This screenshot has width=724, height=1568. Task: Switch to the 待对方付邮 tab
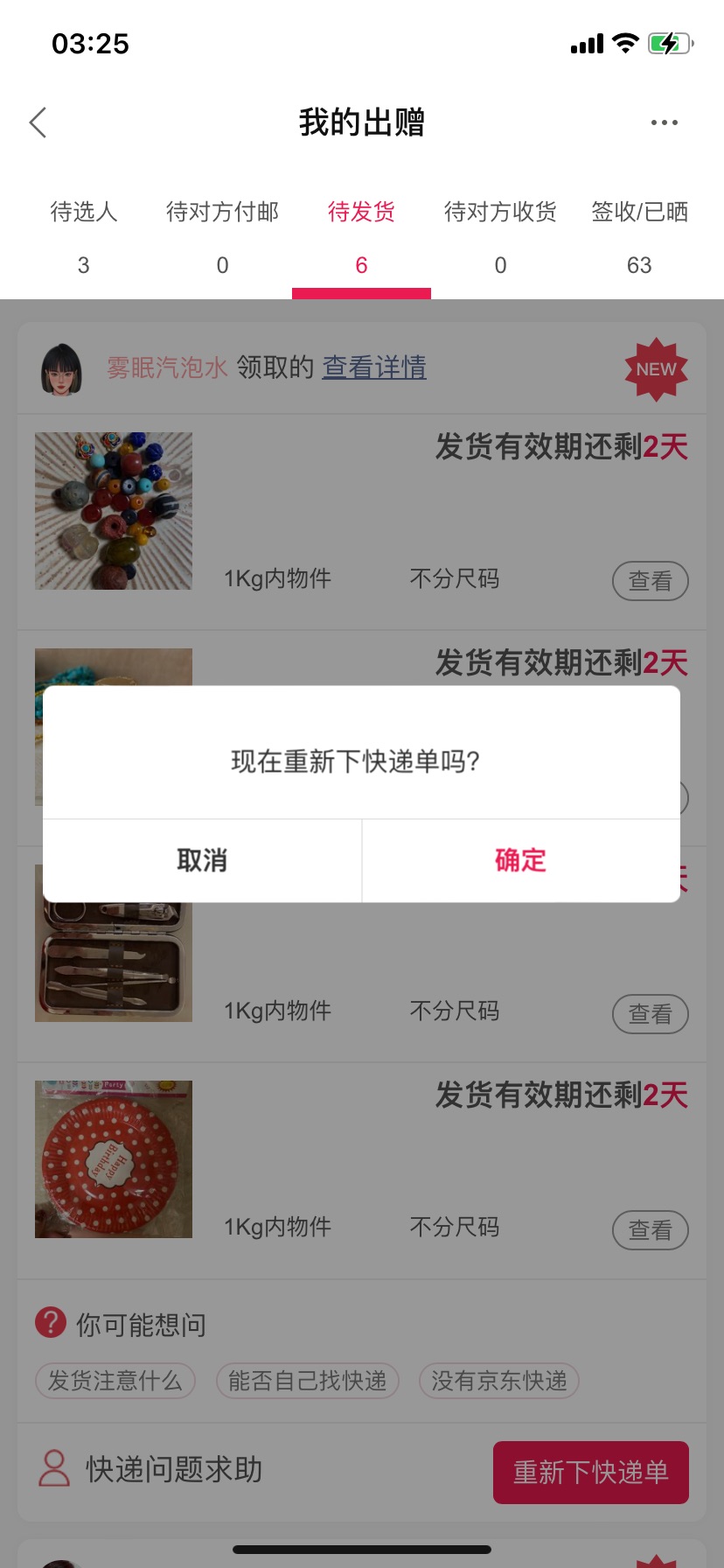[x=222, y=238]
